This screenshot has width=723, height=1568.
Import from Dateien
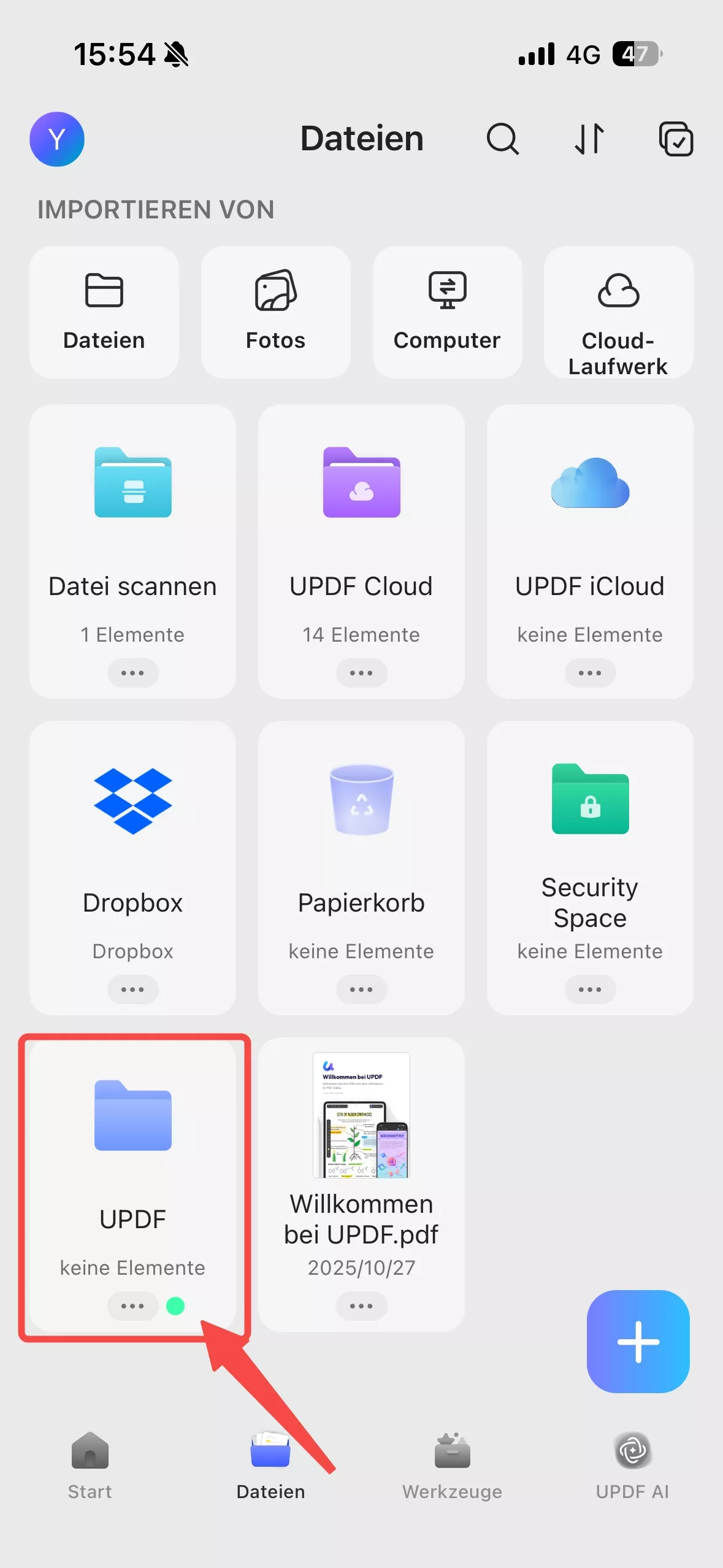[x=104, y=312]
